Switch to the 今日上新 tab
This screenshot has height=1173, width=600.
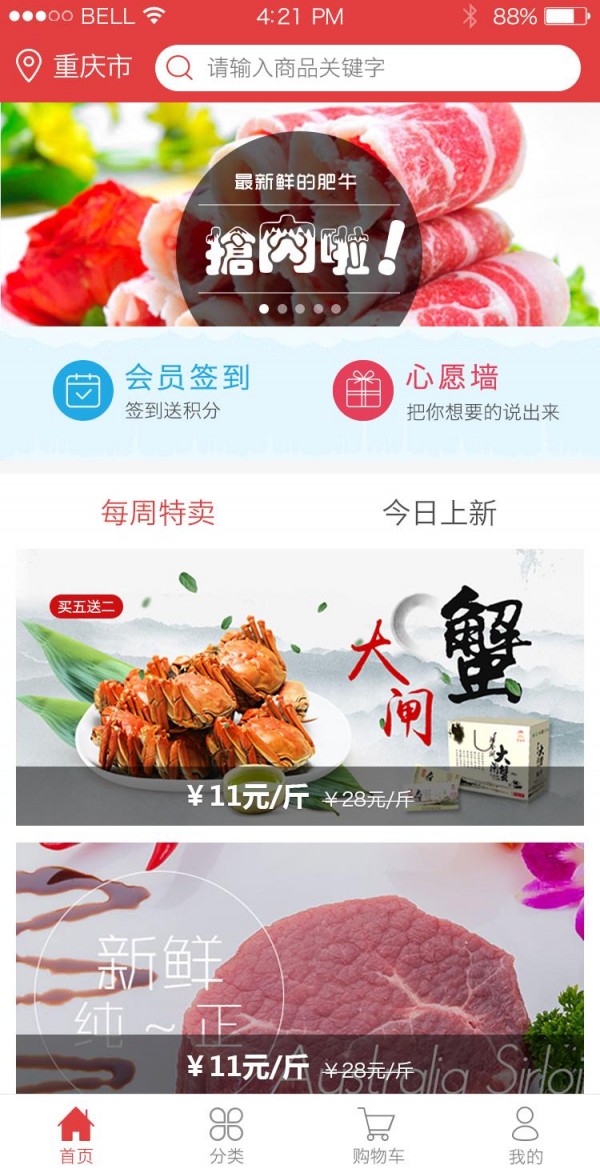click(440, 513)
